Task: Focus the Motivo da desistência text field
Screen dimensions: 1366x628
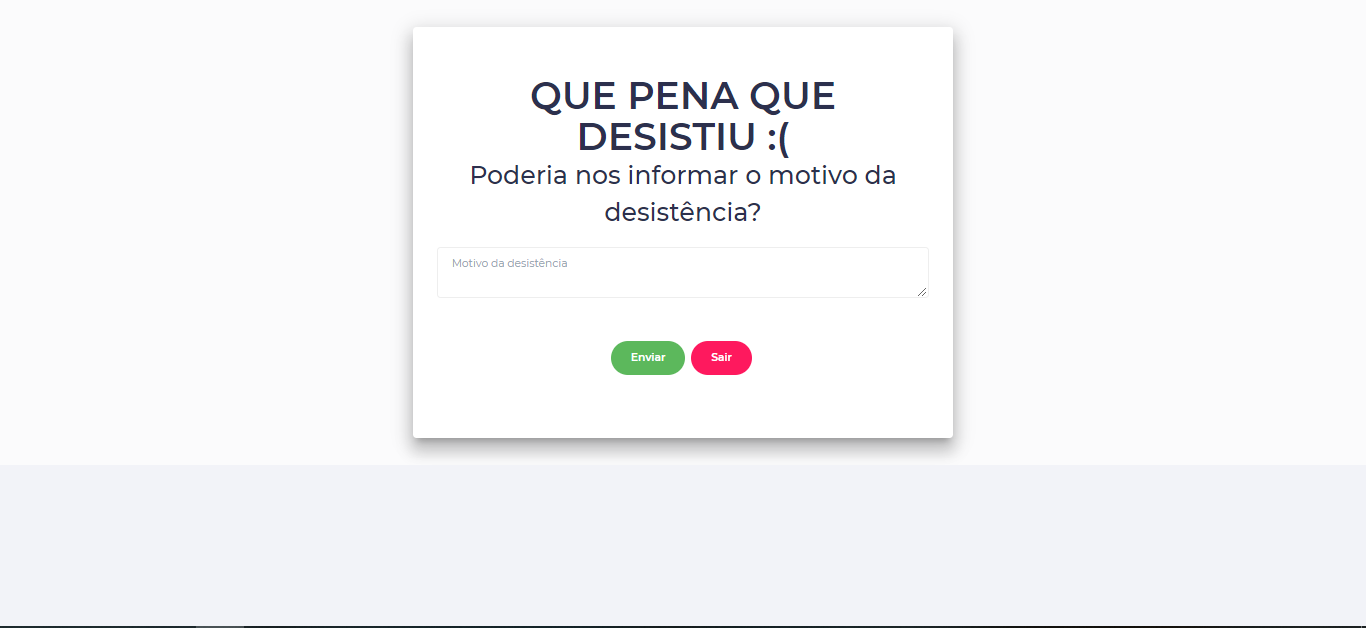Action: pyautogui.click(x=682, y=272)
